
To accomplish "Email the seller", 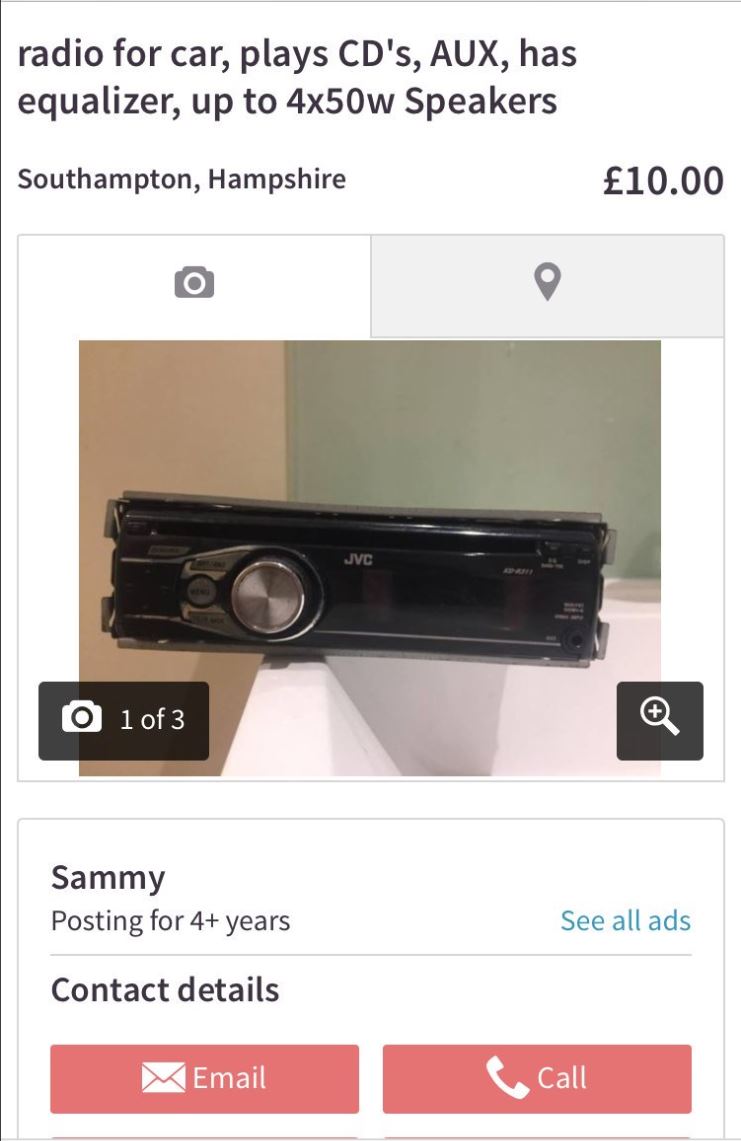I will tap(205, 1078).
